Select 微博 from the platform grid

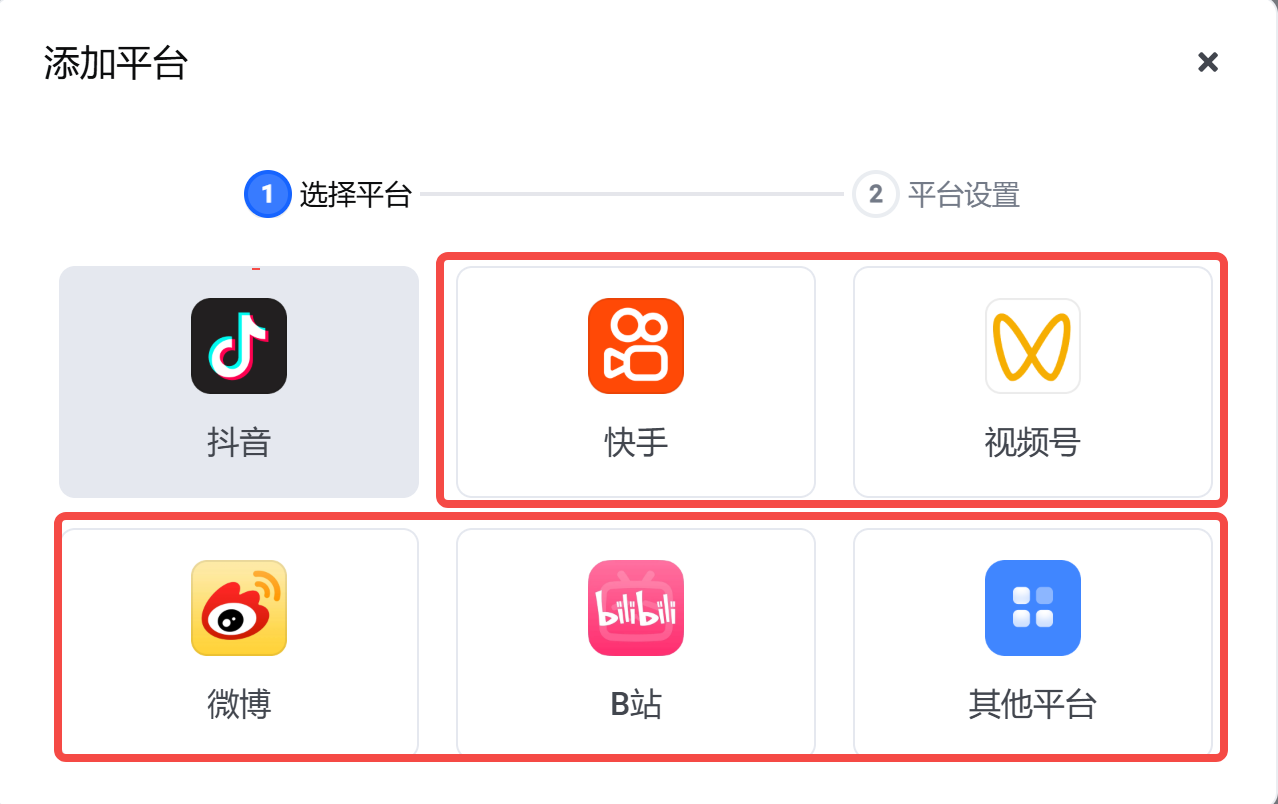point(239,642)
